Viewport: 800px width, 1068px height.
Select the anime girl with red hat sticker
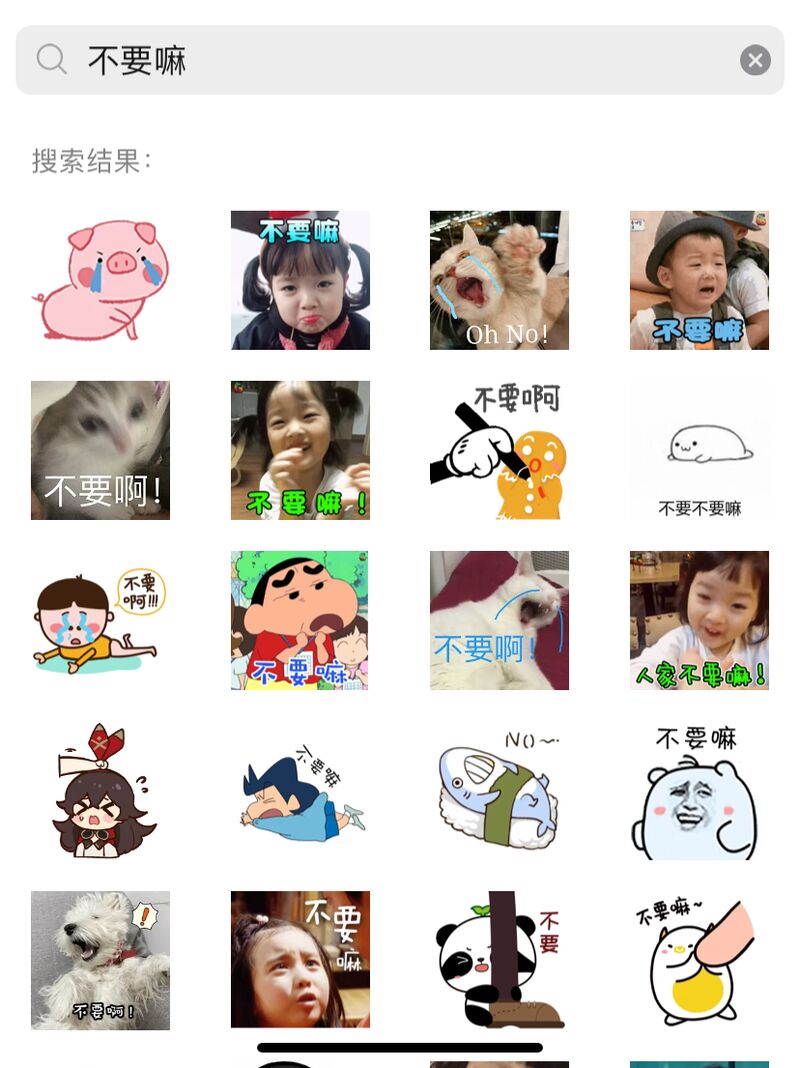100,790
